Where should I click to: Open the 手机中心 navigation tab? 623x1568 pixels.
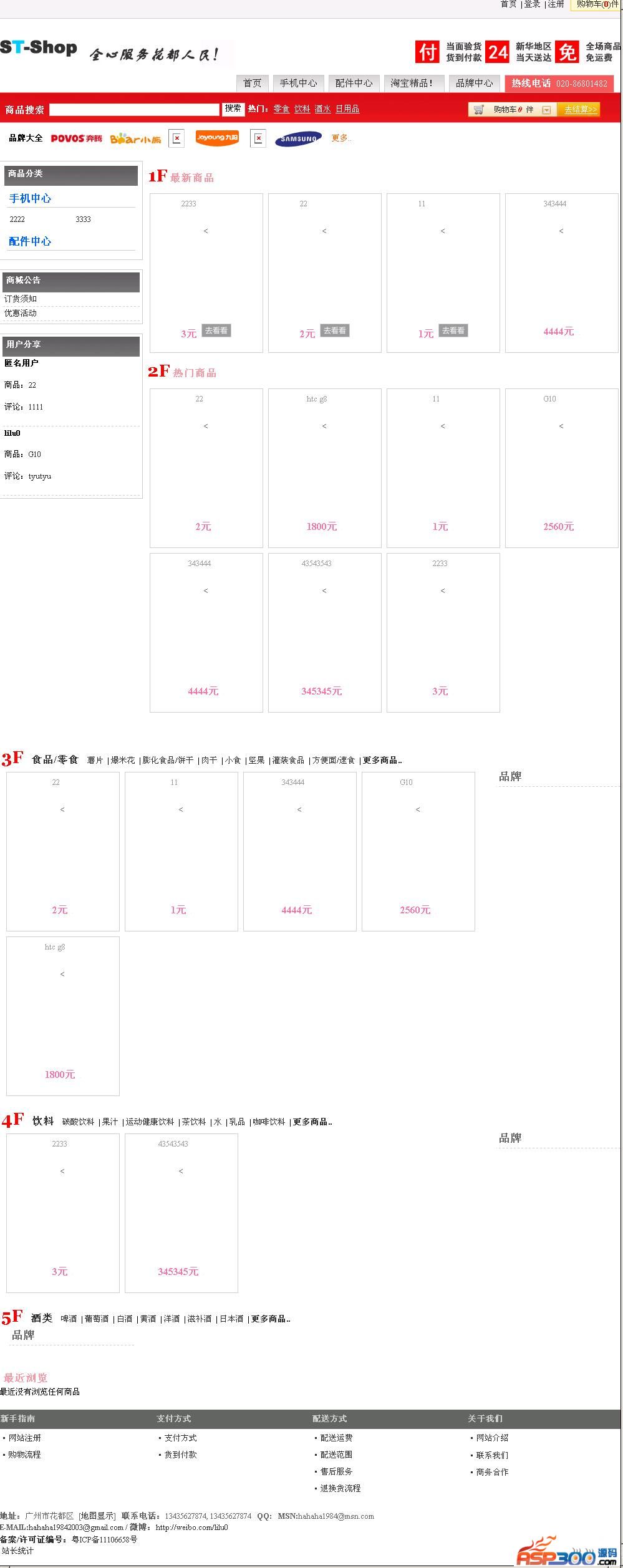298,83
